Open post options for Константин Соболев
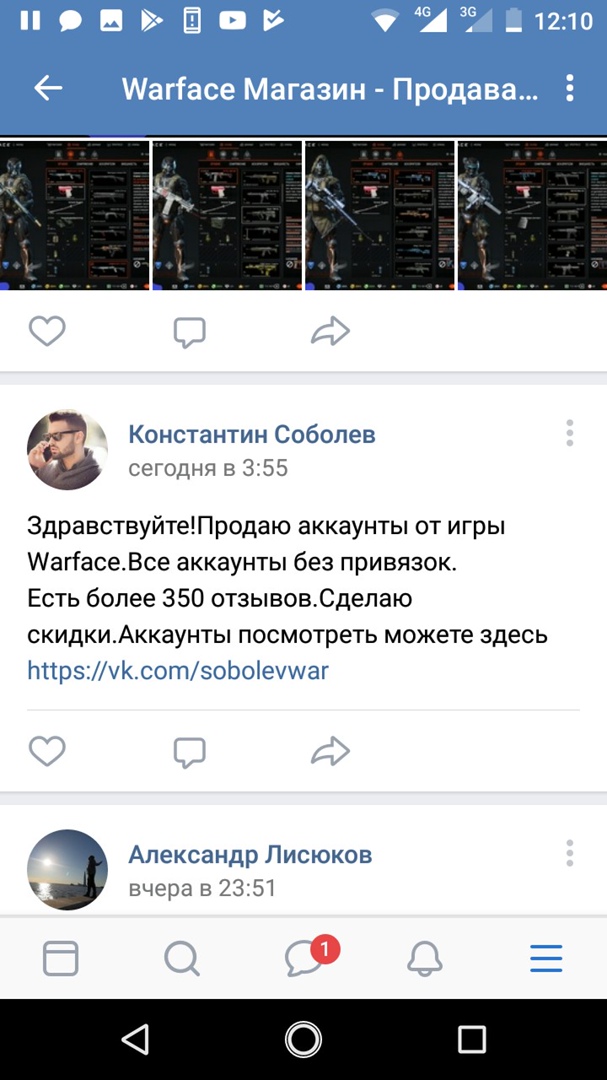Screen dimensions: 607x1080 (x=569, y=433)
